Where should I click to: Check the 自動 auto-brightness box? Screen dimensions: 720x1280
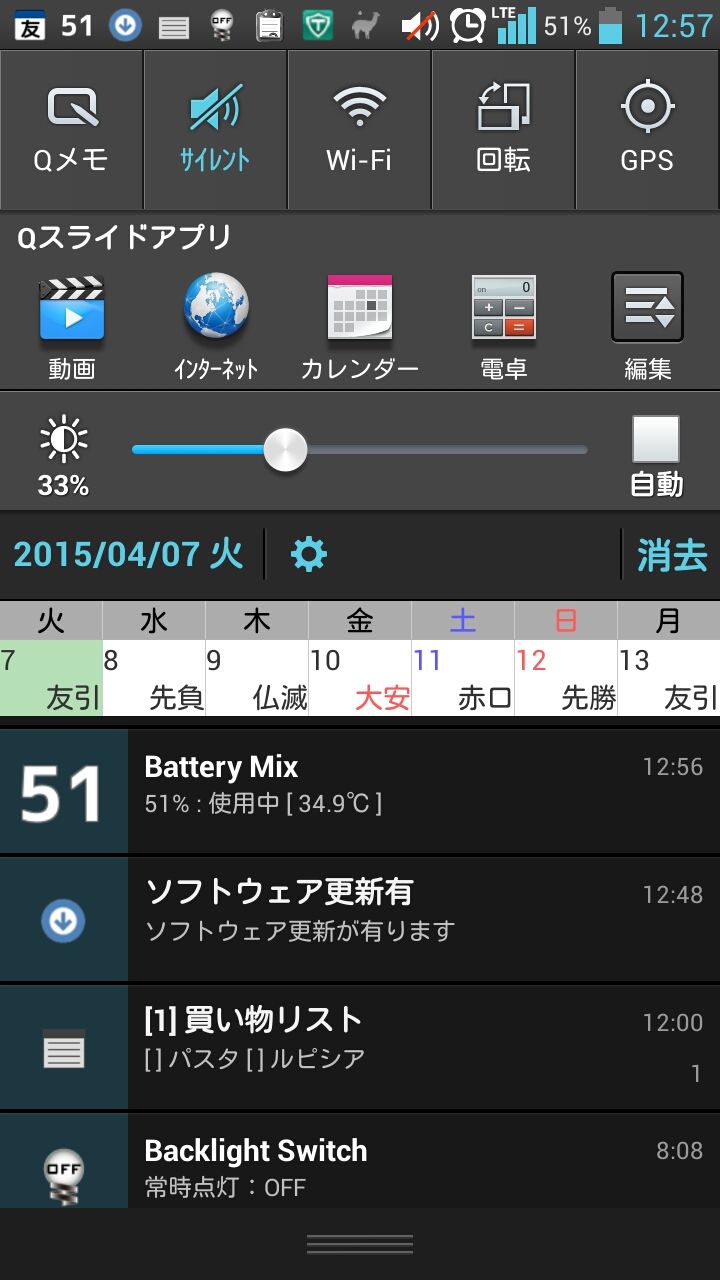tap(656, 440)
